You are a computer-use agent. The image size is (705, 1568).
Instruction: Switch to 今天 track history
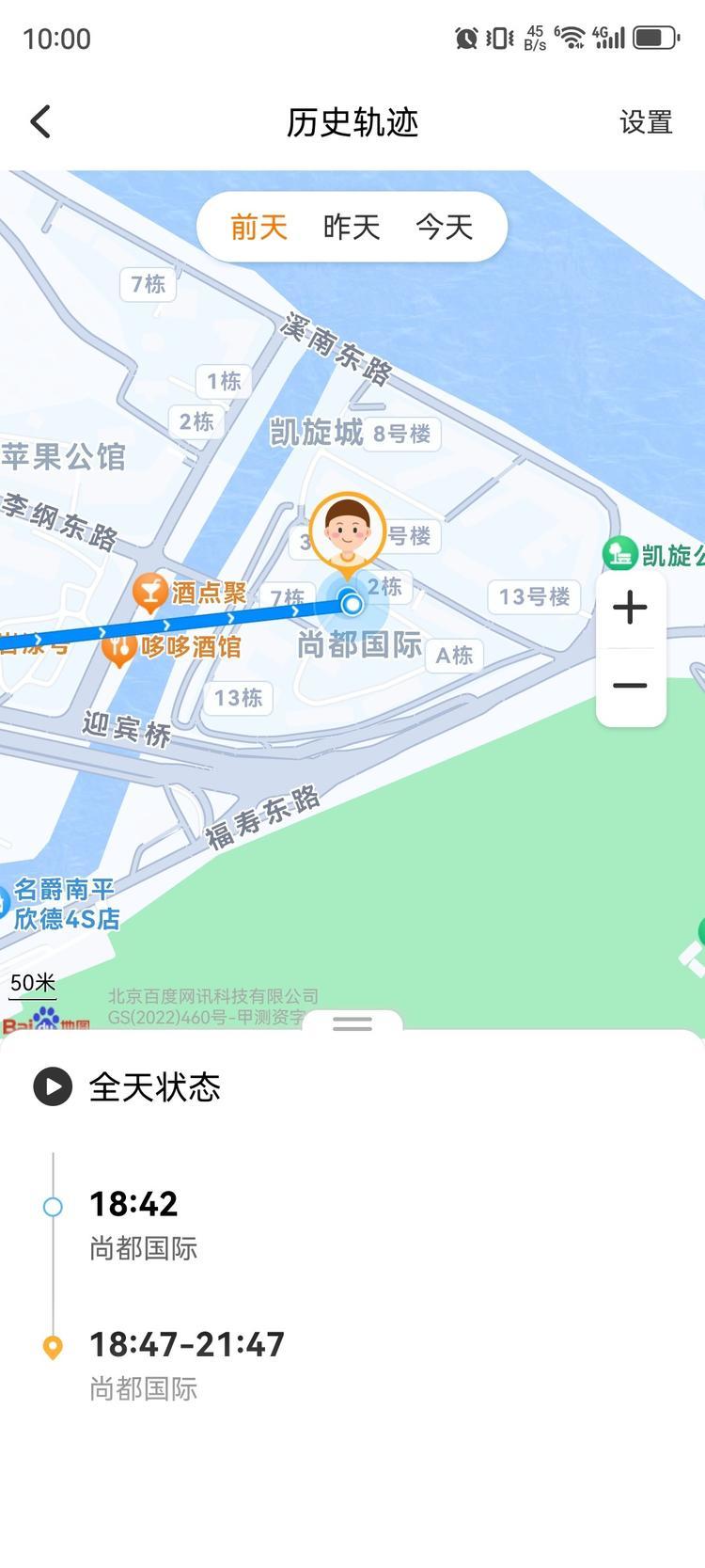tap(444, 227)
